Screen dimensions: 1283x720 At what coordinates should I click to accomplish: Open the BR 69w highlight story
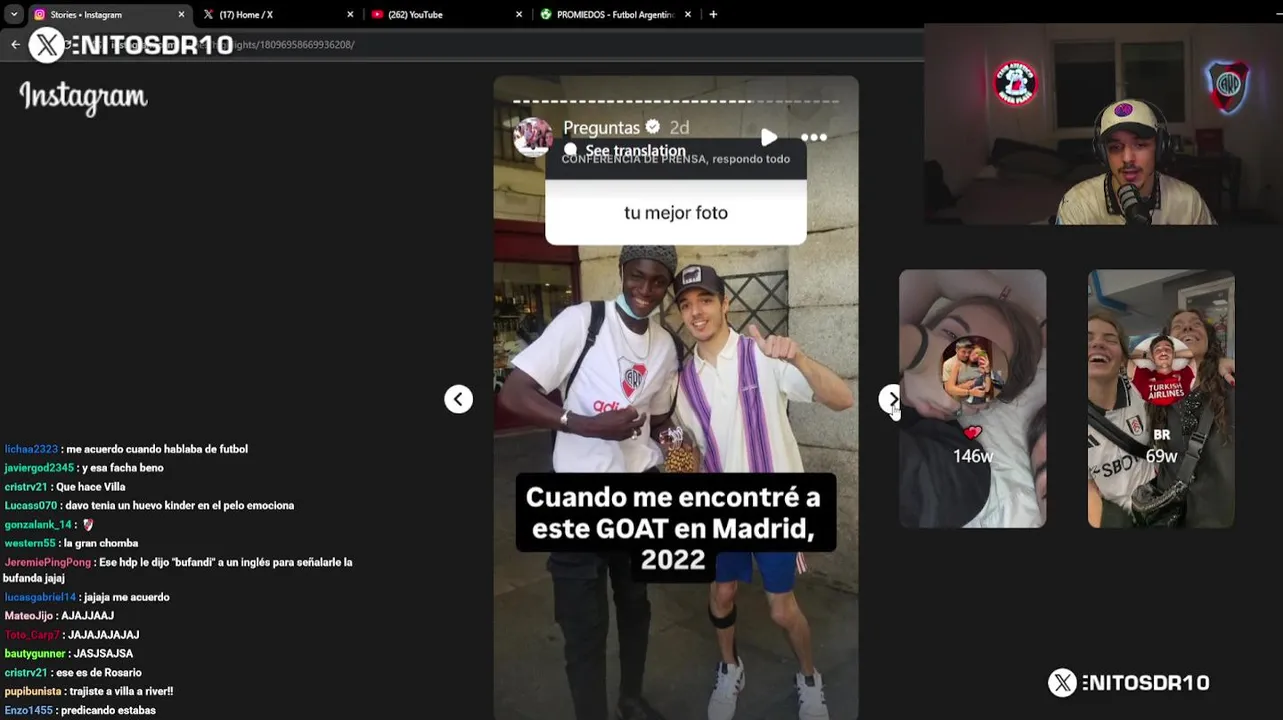(x=1161, y=398)
